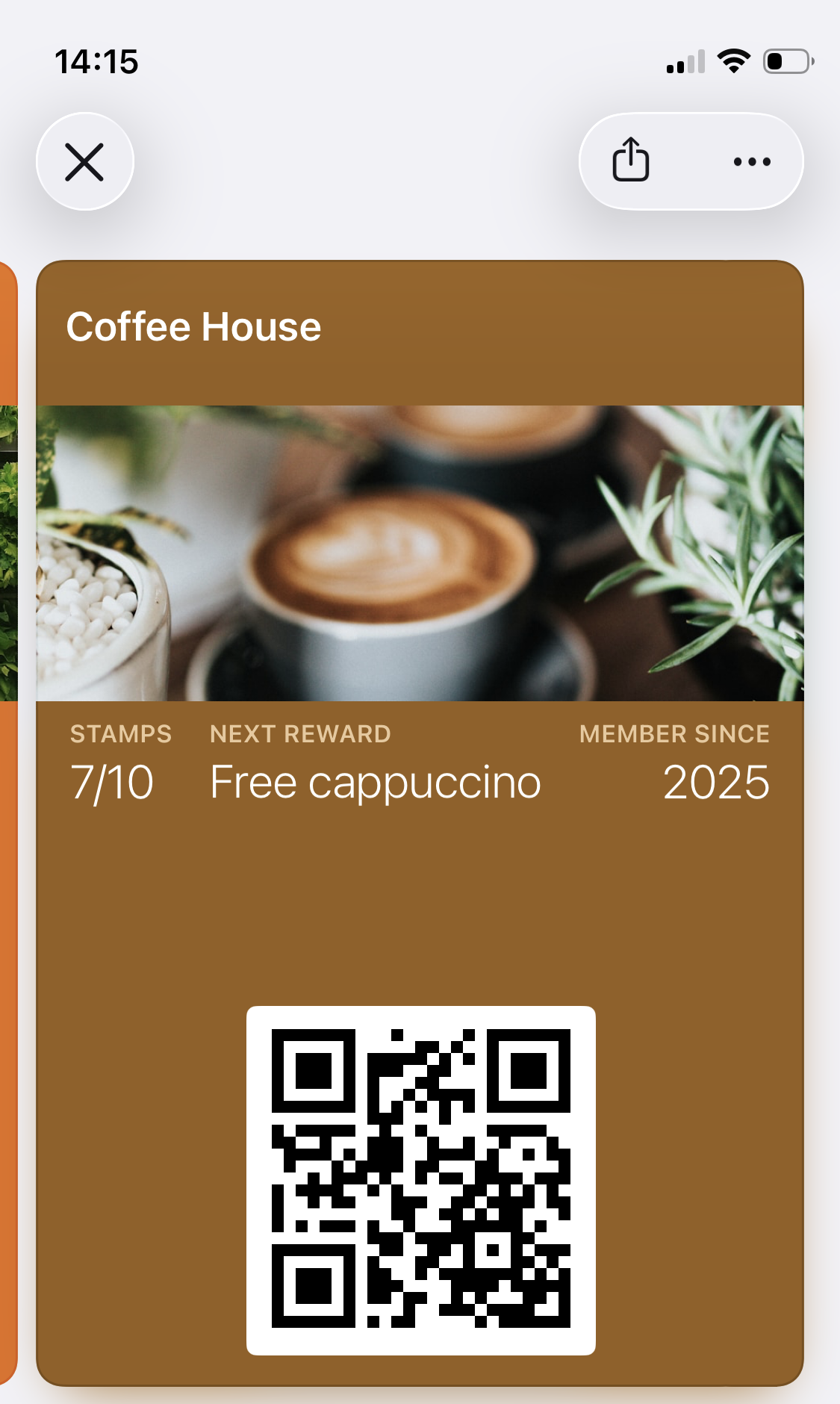
Task: Close the pass with the X icon
Action: pos(84,161)
